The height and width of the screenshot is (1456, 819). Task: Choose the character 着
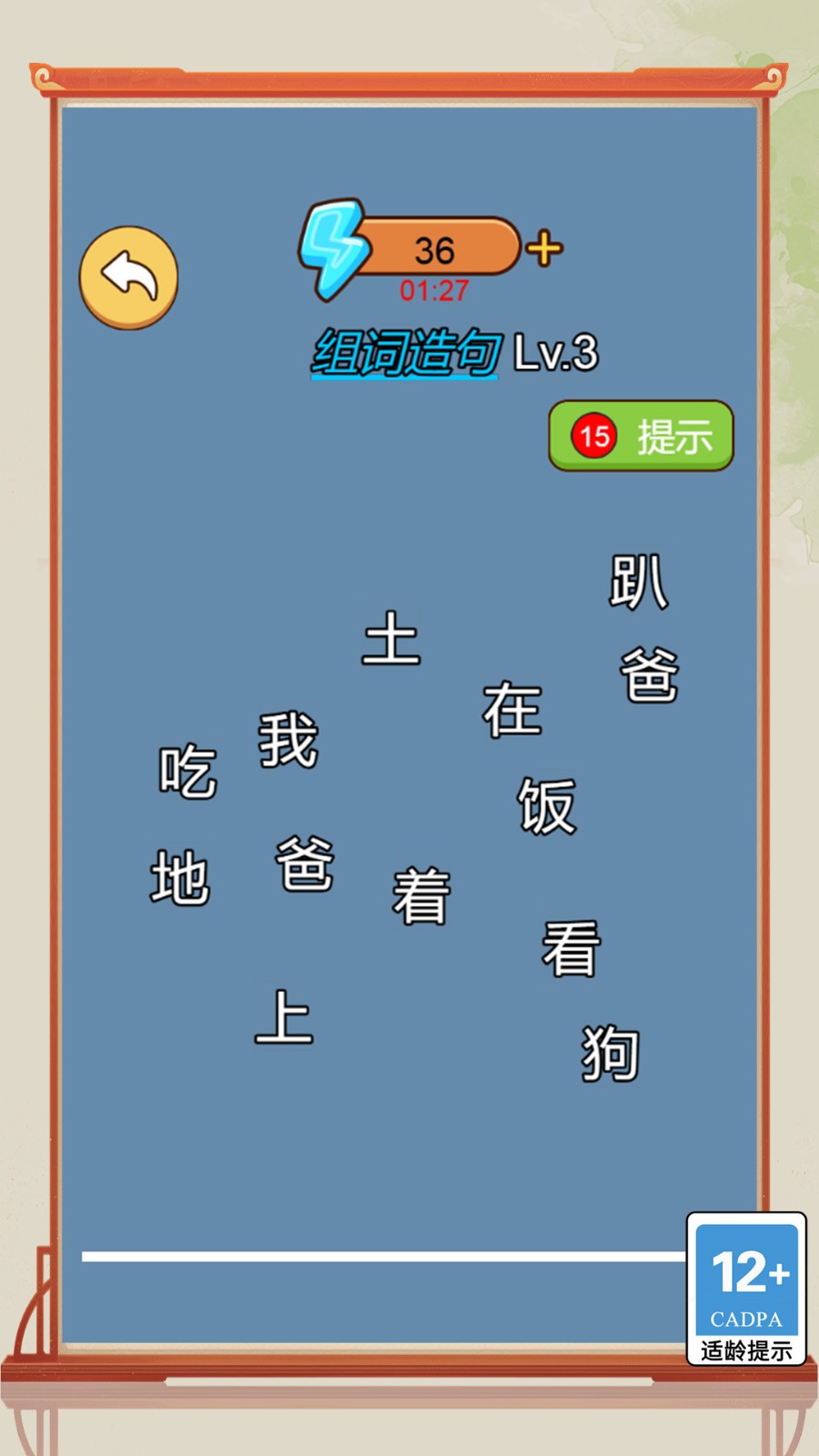(420, 896)
